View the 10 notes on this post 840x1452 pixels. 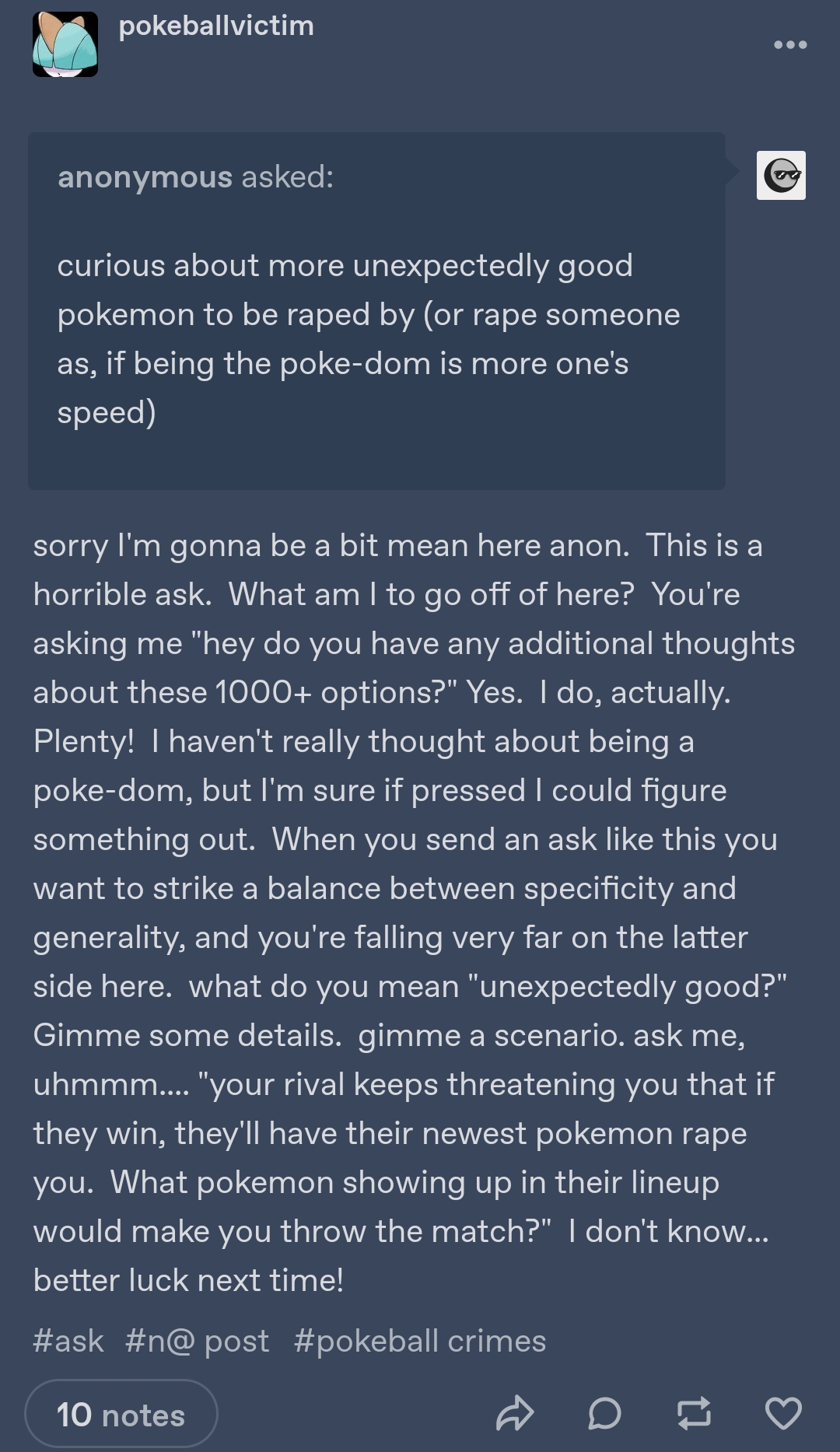121,1414
